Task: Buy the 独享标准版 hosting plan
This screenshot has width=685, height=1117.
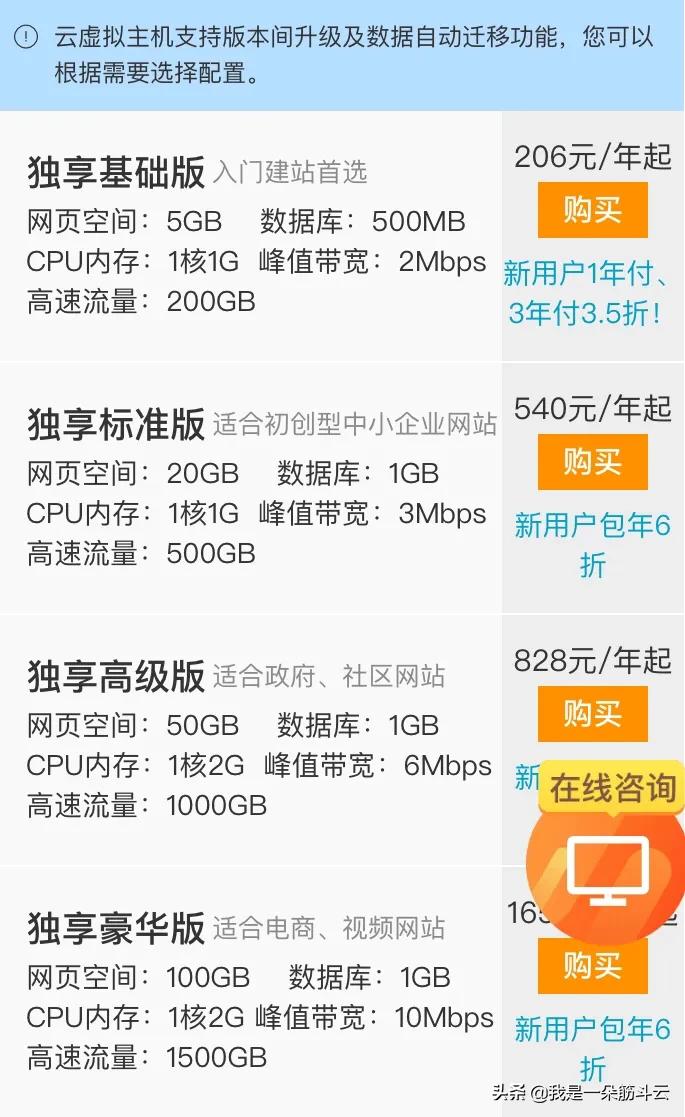Action: pyautogui.click(x=592, y=462)
